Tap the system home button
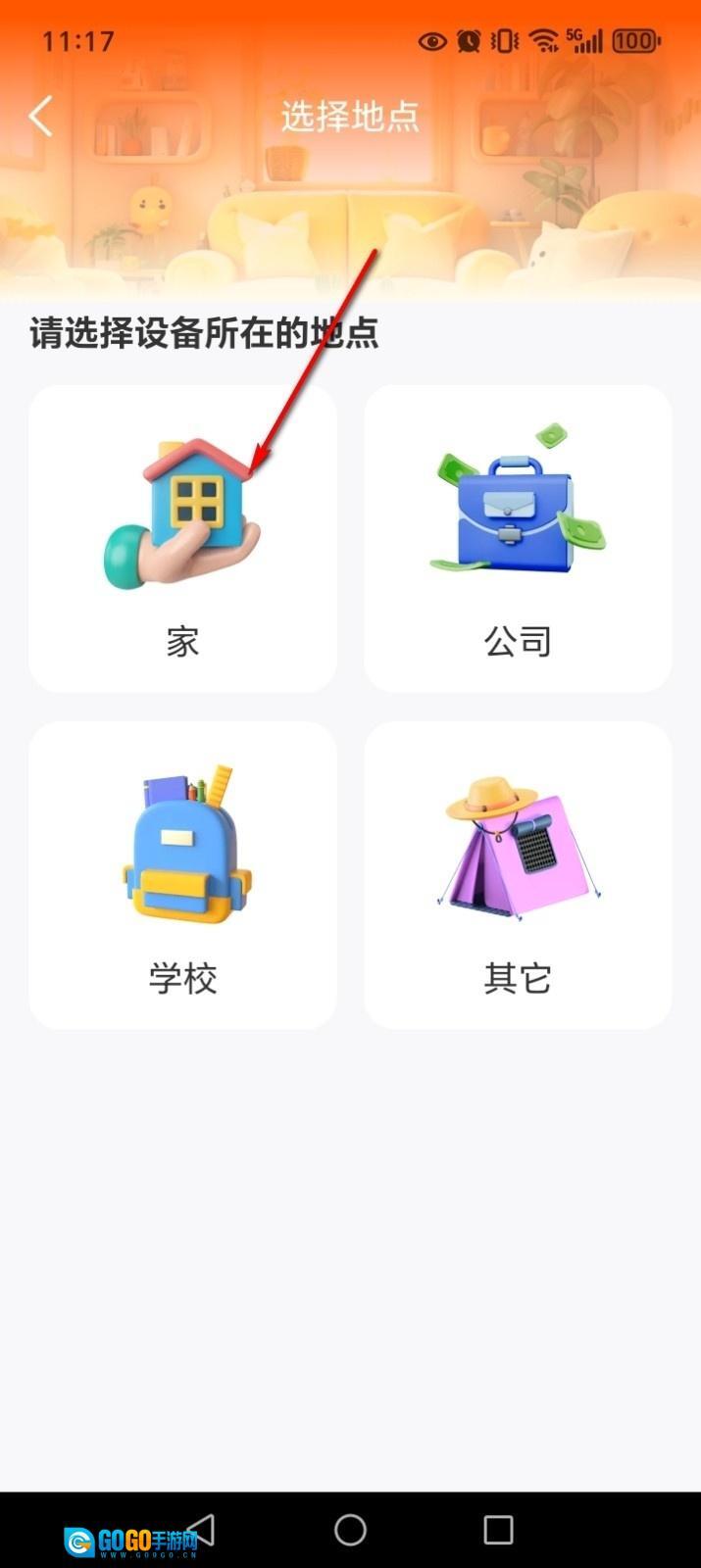Image resolution: width=701 pixels, height=1568 pixels. click(350, 1529)
